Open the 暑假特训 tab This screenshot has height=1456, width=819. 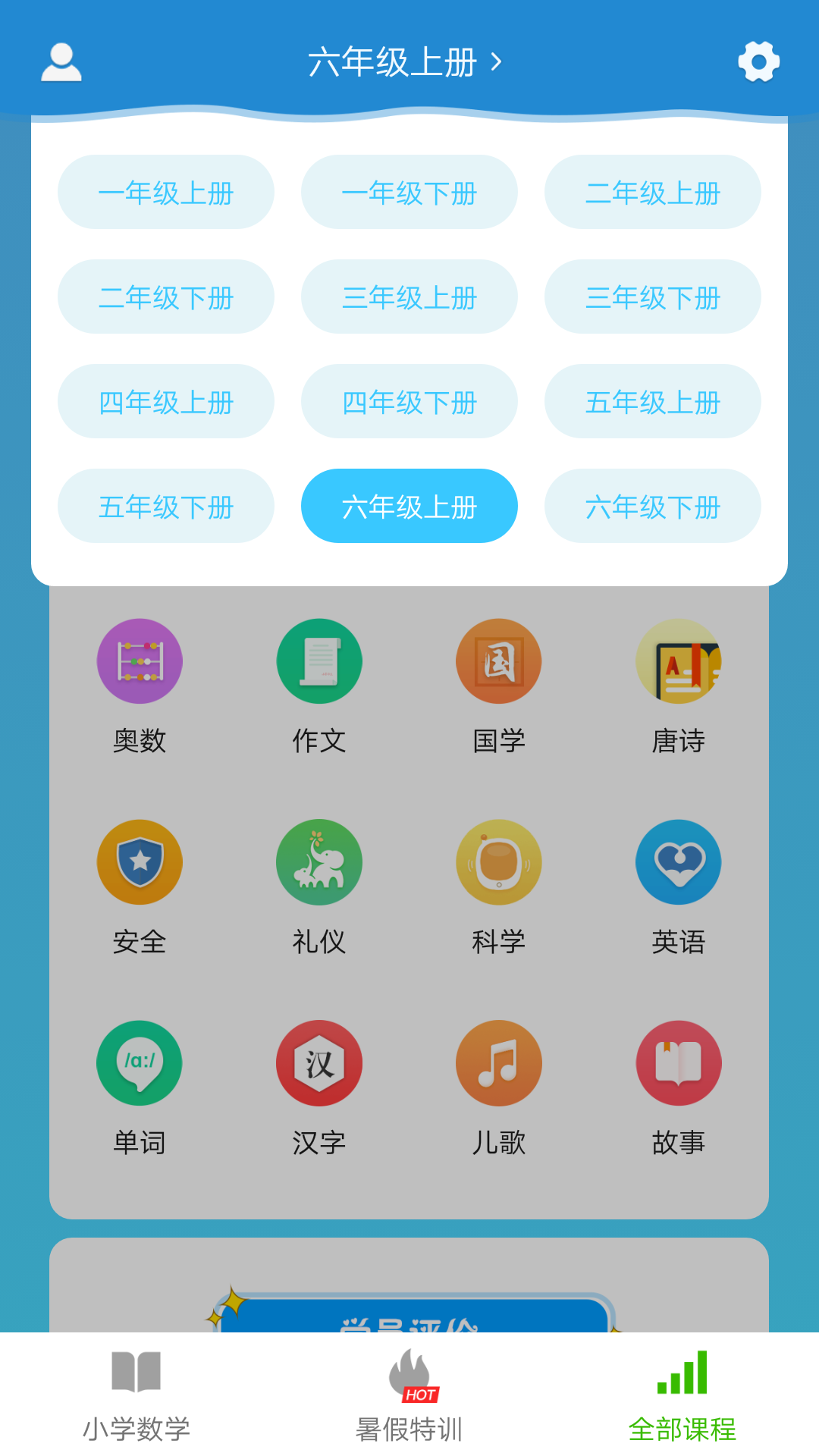coord(409,1395)
